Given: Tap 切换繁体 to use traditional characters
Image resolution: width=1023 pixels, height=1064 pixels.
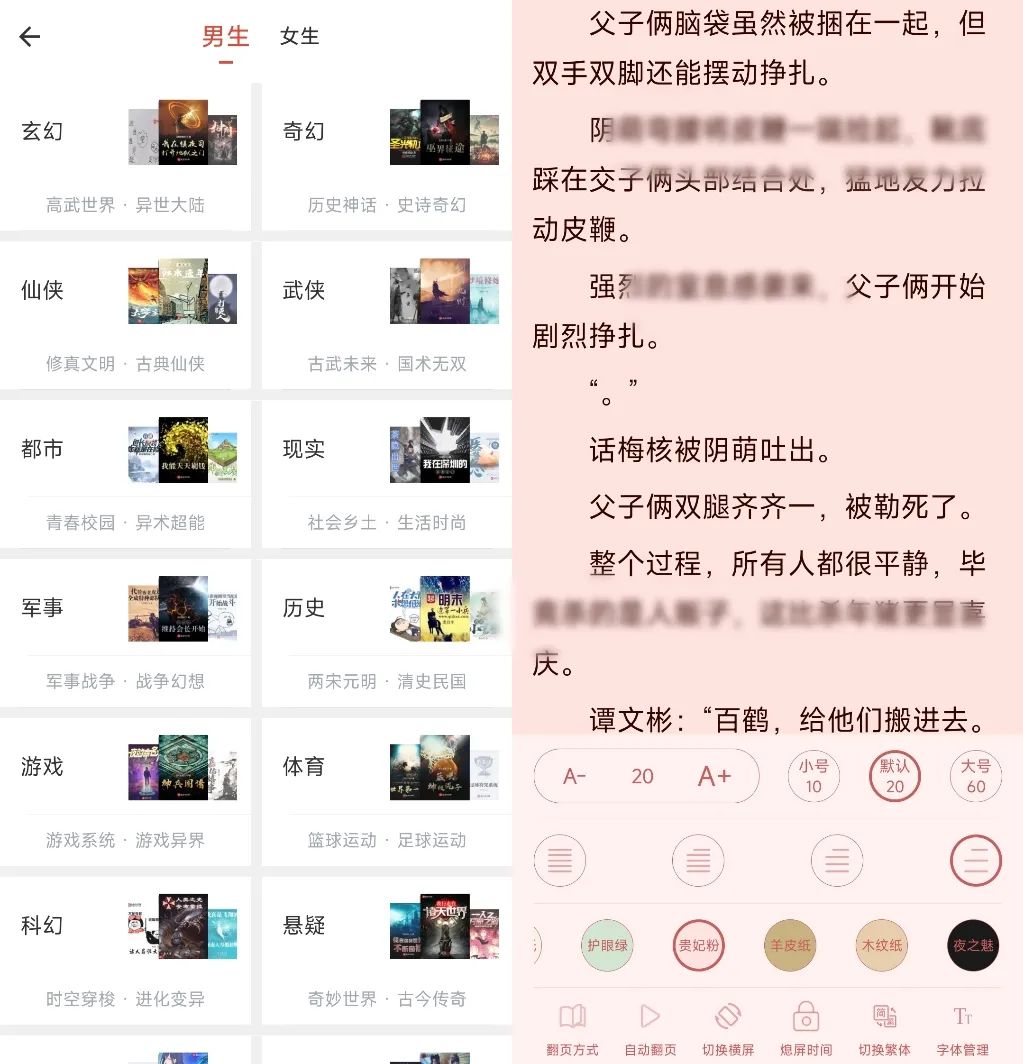Looking at the screenshot, I should (x=884, y=1030).
